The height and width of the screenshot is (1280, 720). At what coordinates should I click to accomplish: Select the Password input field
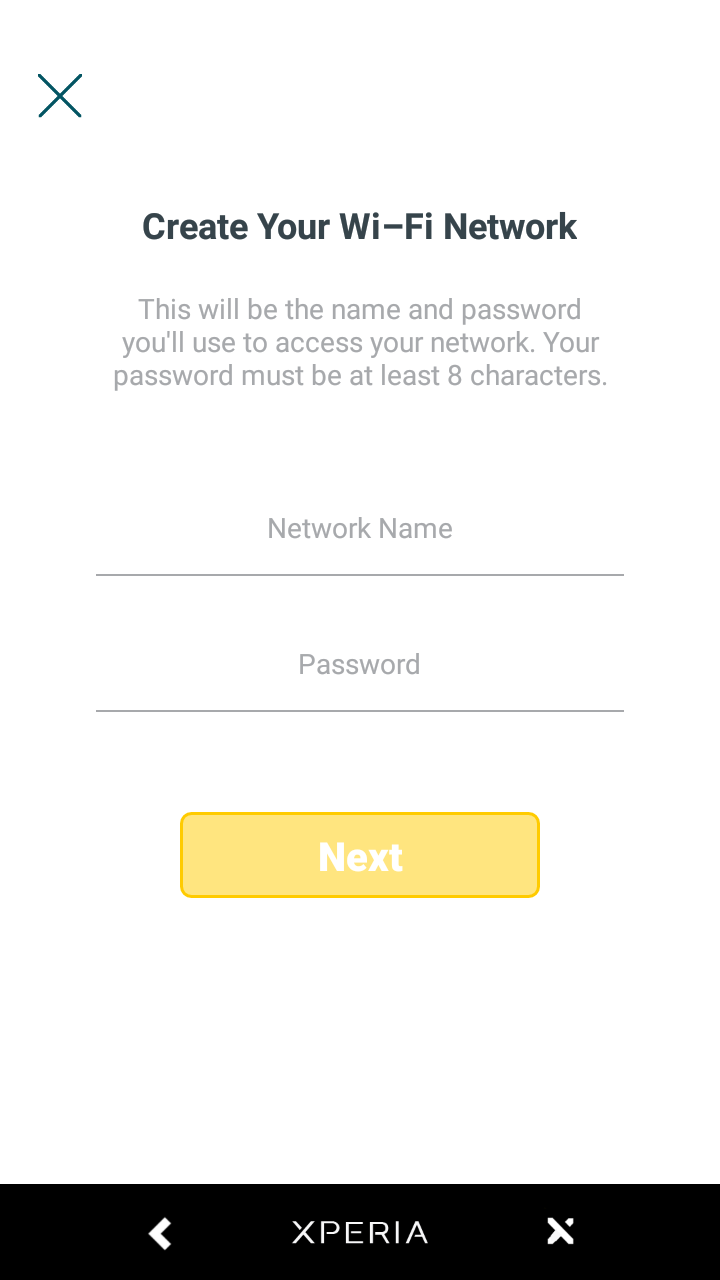point(360,665)
